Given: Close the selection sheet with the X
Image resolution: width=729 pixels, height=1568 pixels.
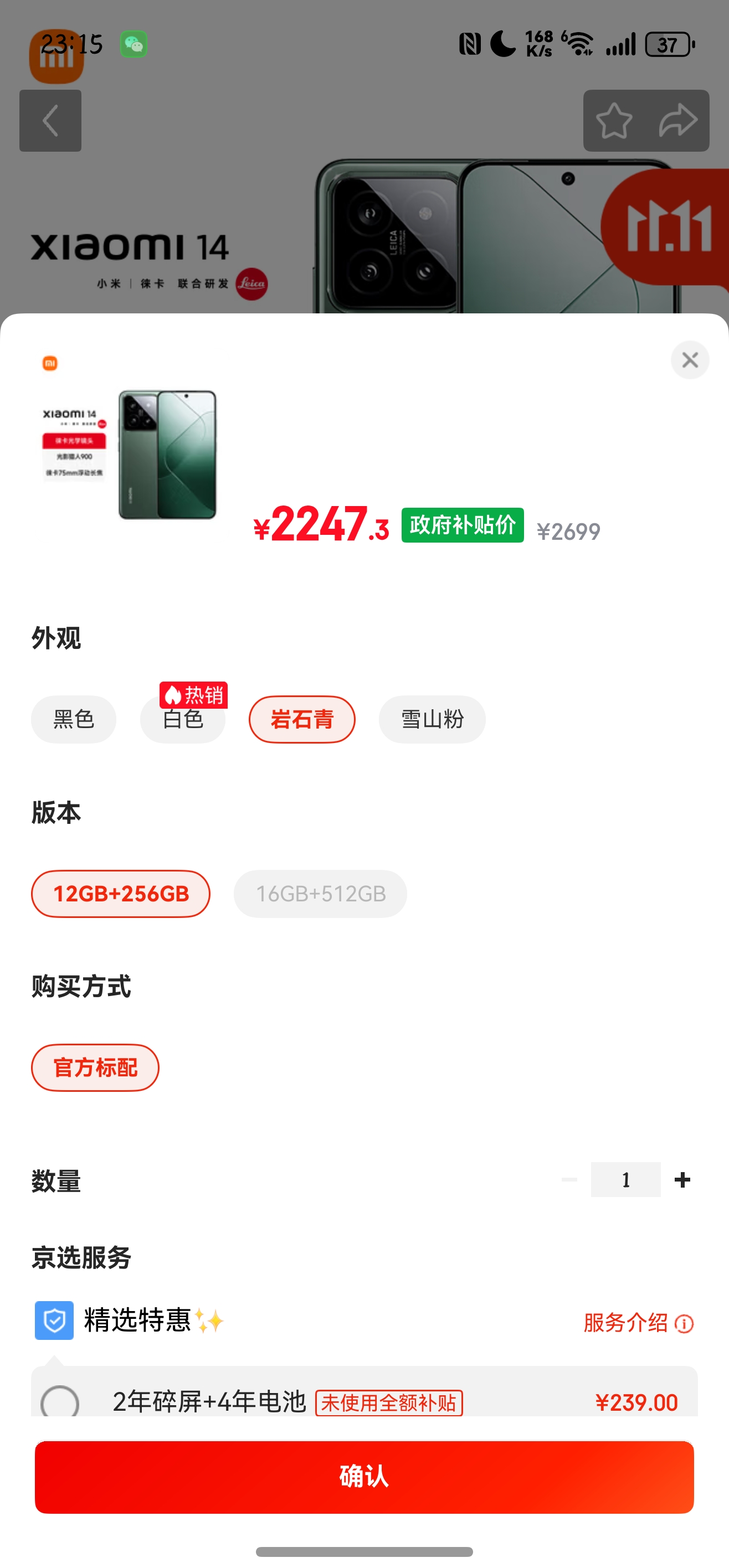Looking at the screenshot, I should point(690,360).
